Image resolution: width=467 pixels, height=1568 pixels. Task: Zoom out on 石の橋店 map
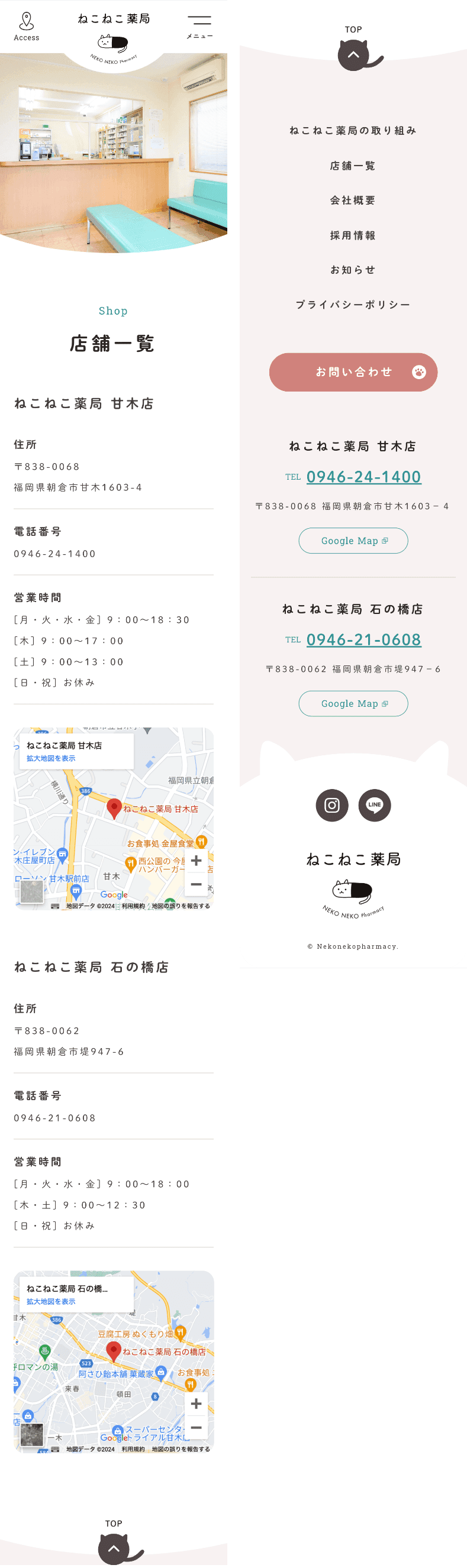tap(196, 1427)
